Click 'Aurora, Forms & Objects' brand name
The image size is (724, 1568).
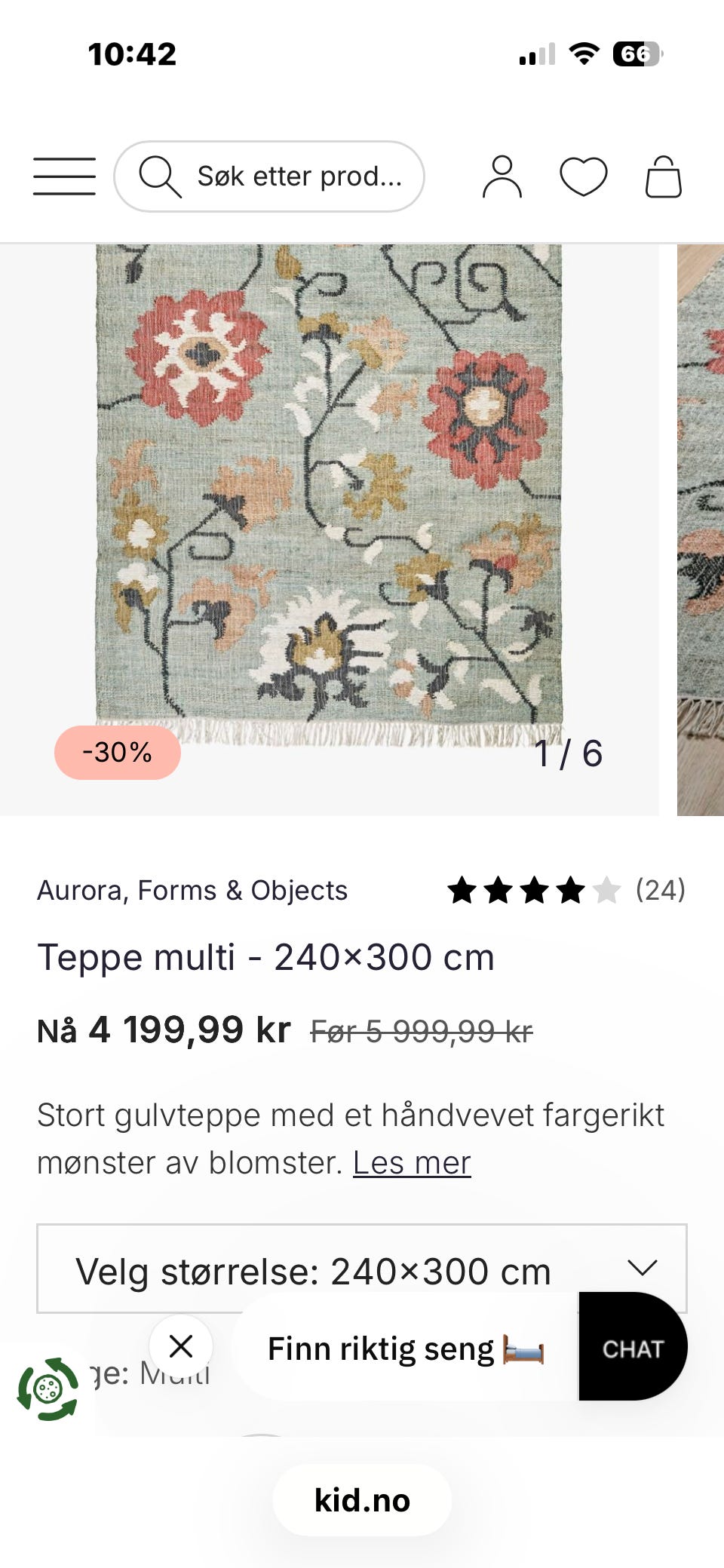[192, 891]
